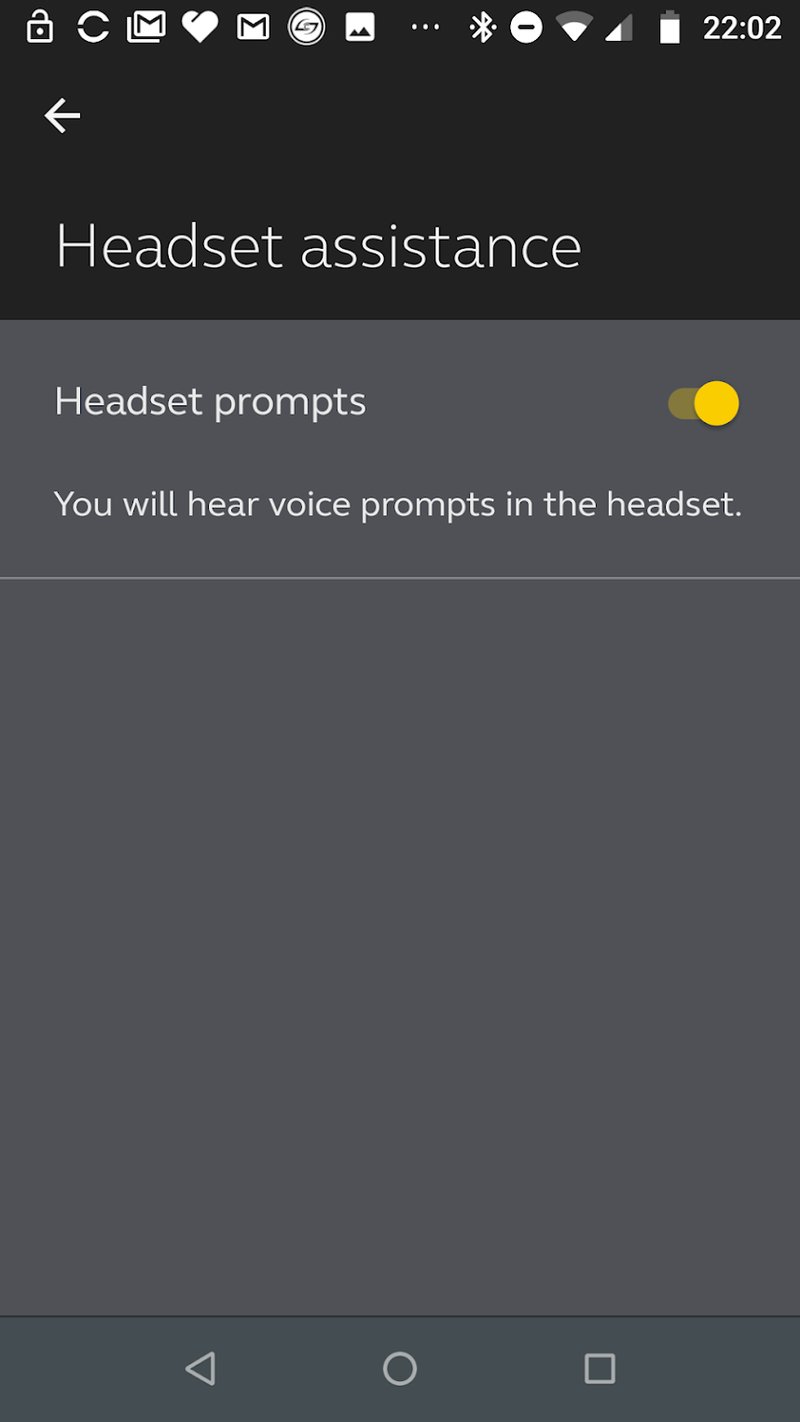The image size is (800, 1422).
Task: Click the battery indicator icon
Action: click(670, 27)
